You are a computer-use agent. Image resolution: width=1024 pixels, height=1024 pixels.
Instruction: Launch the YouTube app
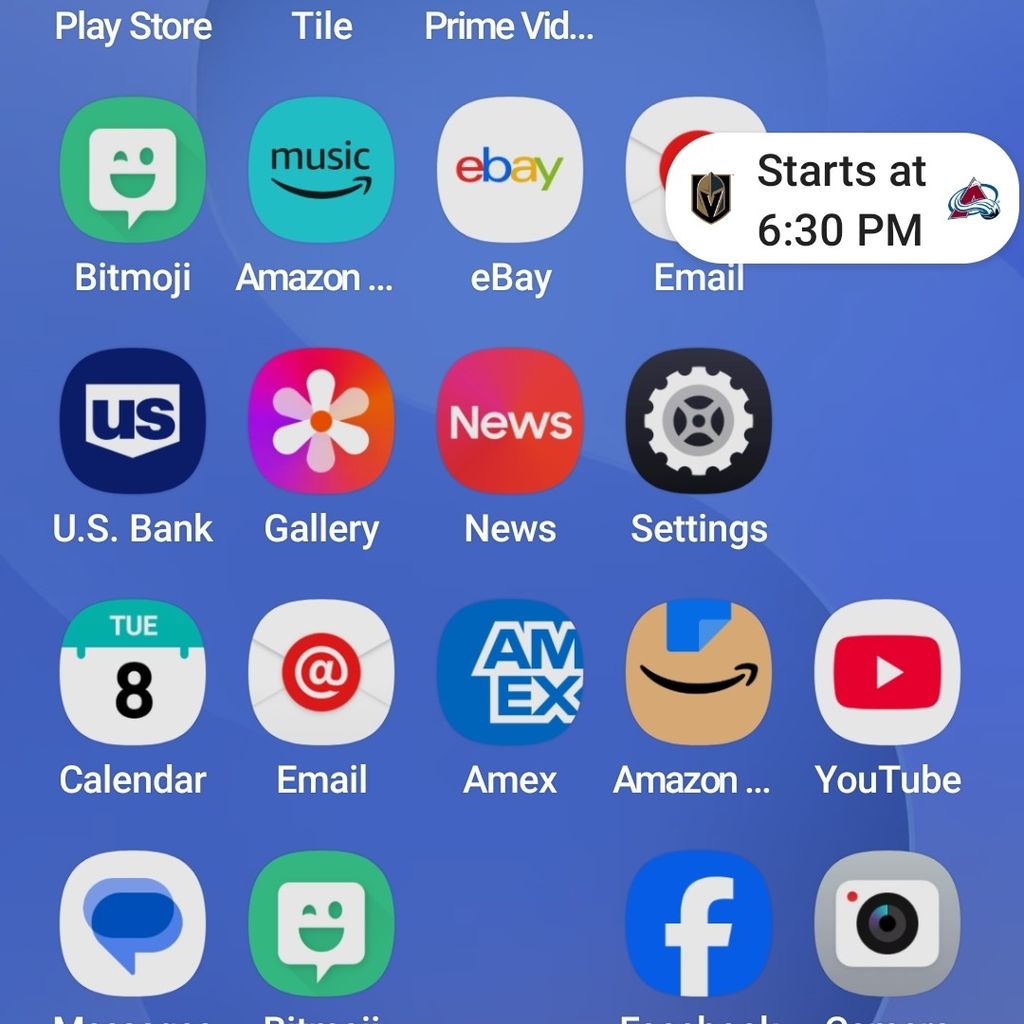click(x=887, y=672)
